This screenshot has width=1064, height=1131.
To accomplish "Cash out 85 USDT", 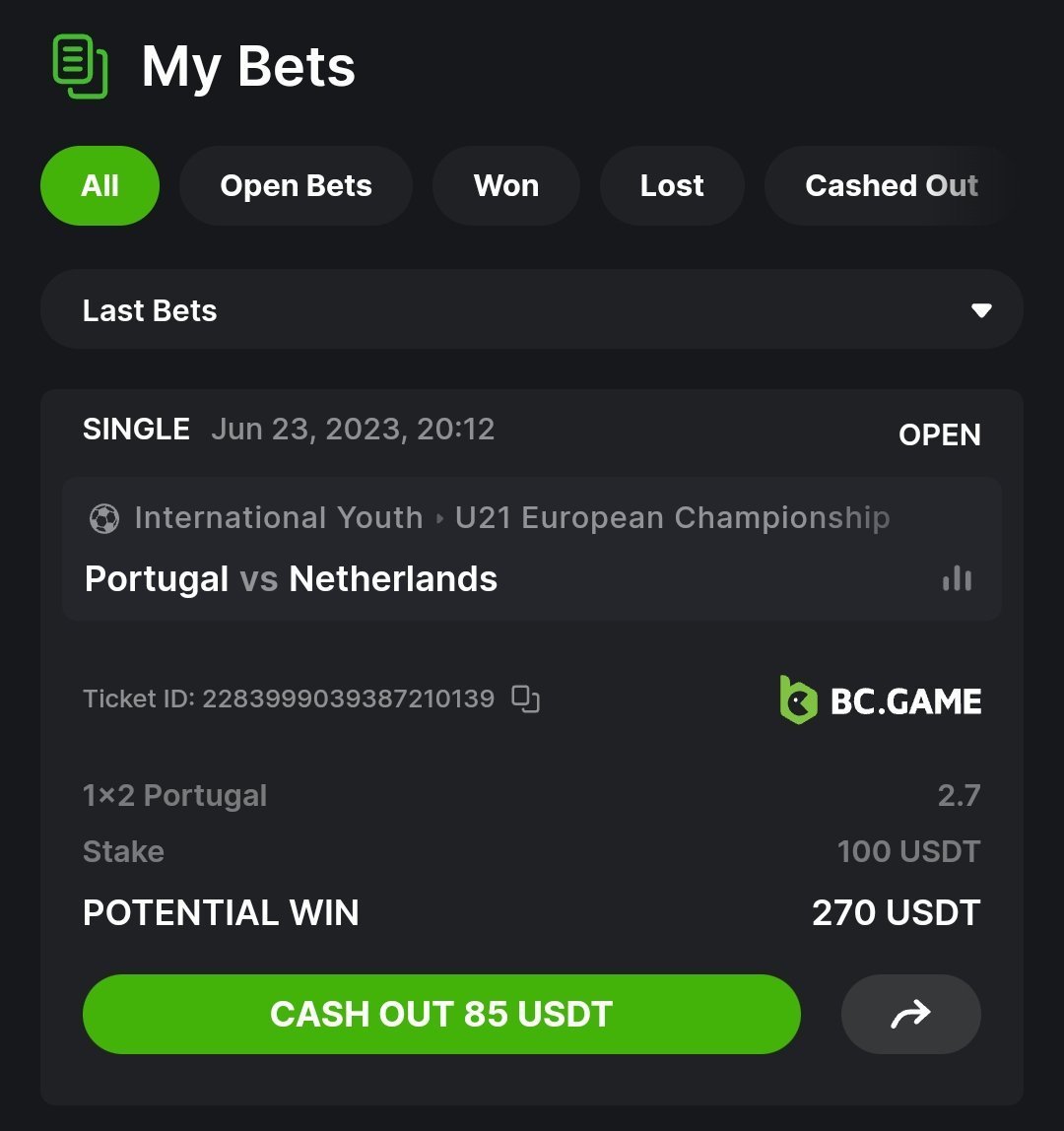I will [x=441, y=1014].
